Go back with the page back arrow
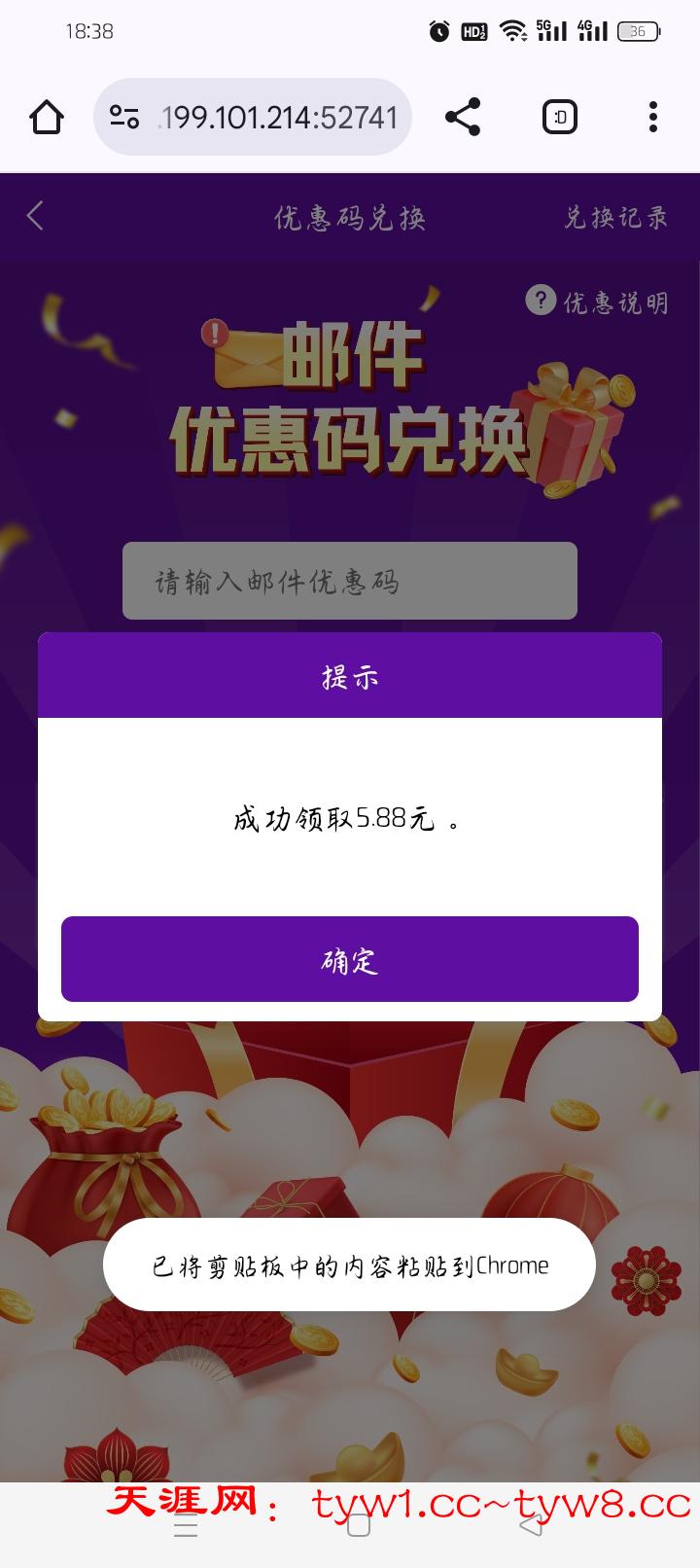Image resolution: width=700 pixels, height=1568 pixels. [36, 216]
